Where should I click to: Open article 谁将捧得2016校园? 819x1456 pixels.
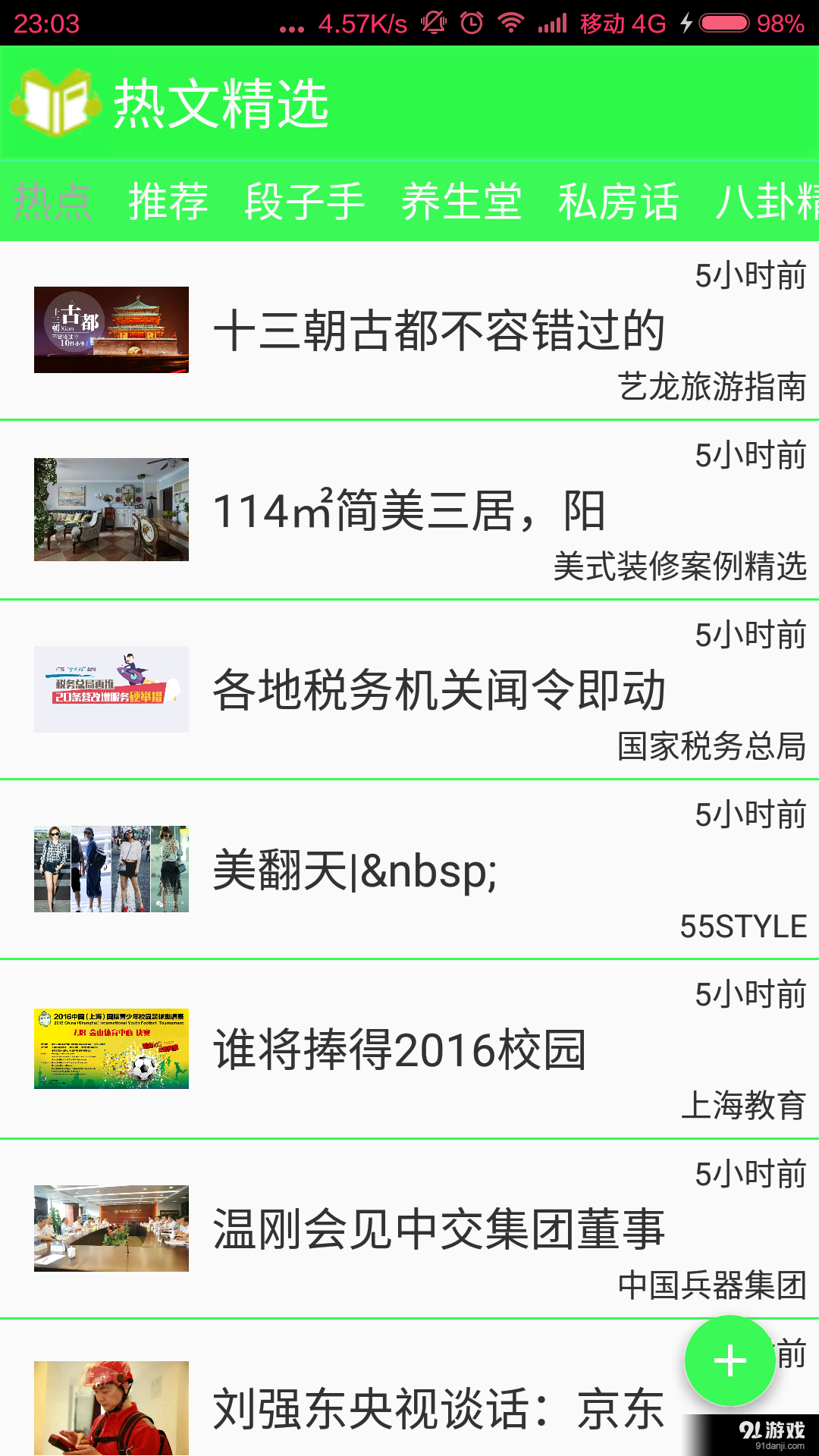coord(400,1050)
